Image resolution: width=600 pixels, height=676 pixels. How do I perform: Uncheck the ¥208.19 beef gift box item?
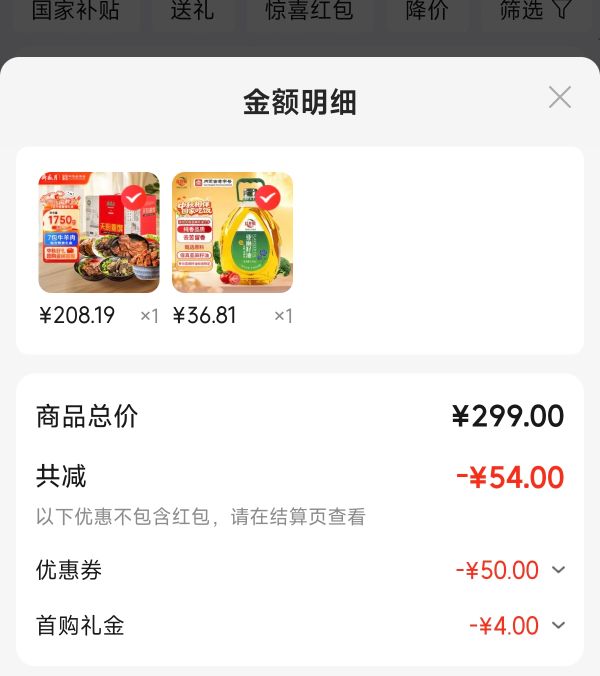click(x=134, y=197)
